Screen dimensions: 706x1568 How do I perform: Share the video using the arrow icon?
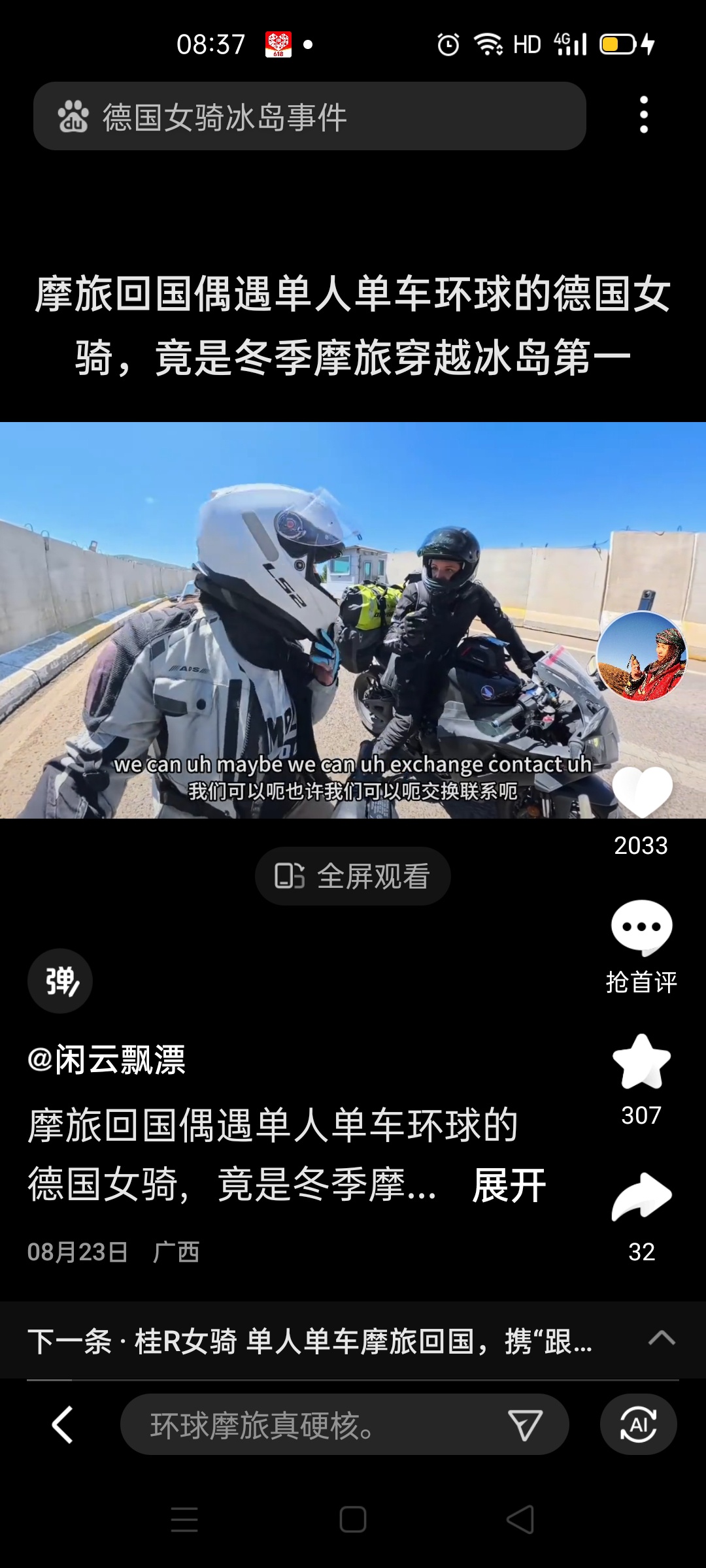click(x=641, y=1197)
